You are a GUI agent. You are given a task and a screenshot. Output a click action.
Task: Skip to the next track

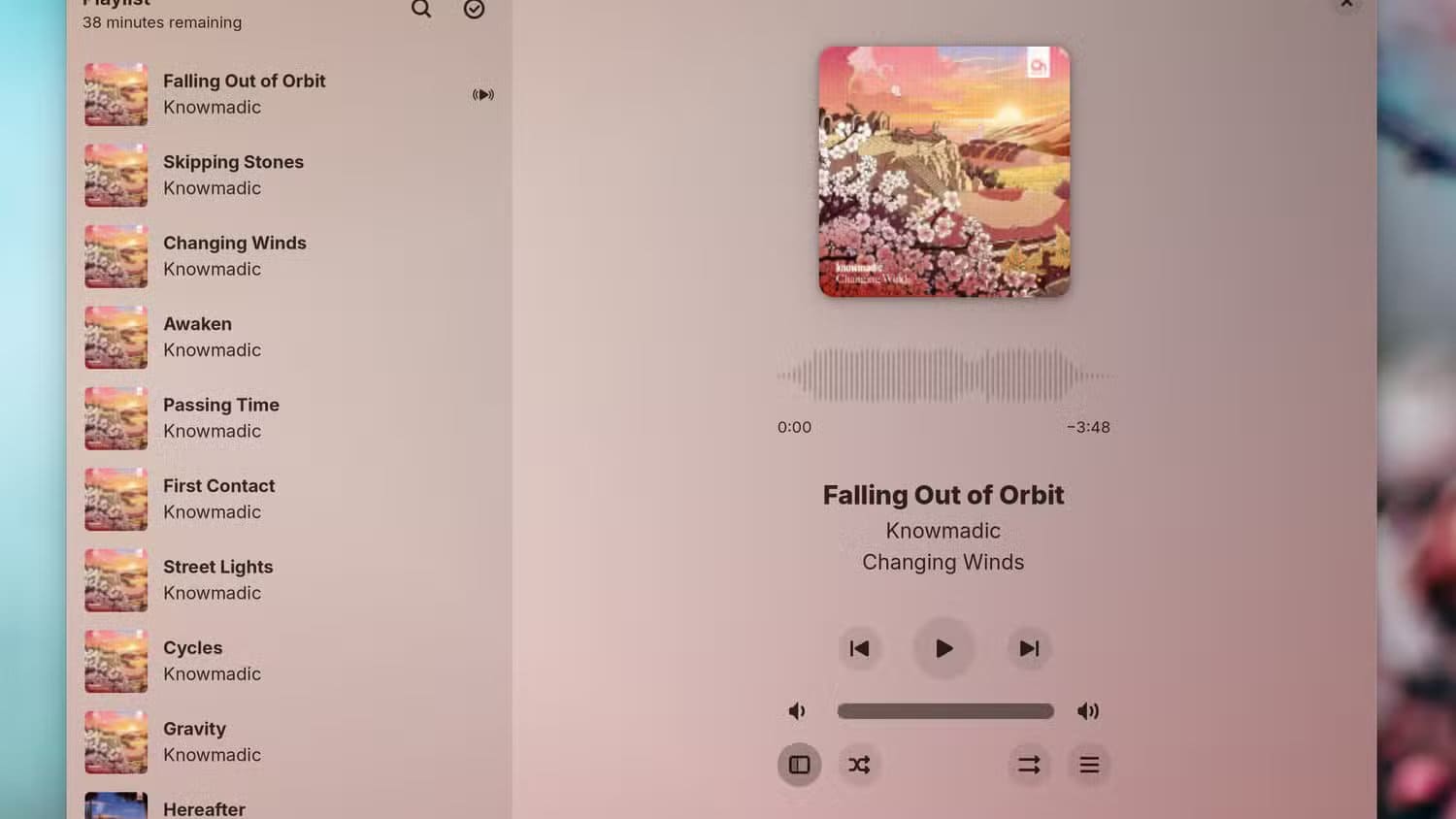coord(1029,648)
